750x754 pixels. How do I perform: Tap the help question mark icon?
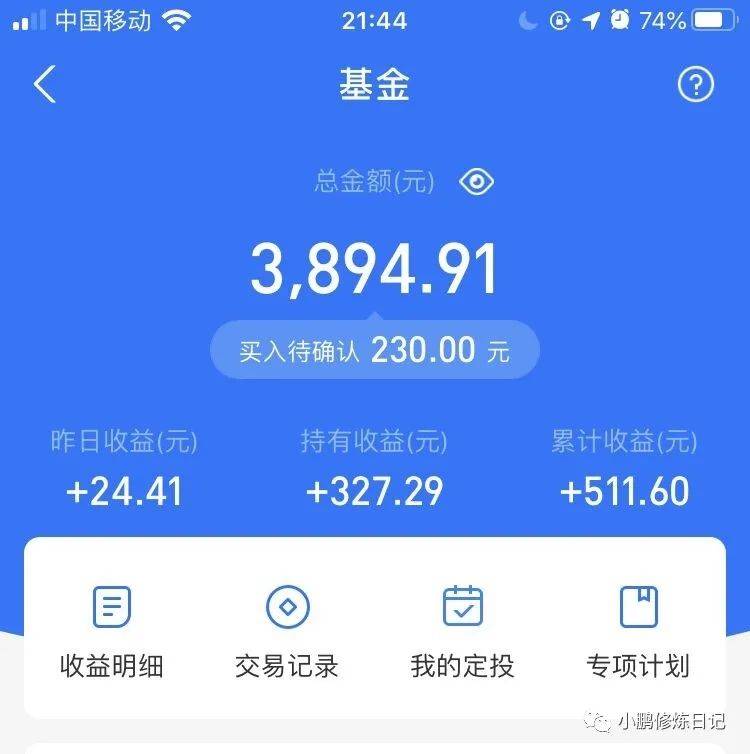pos(697,85)
